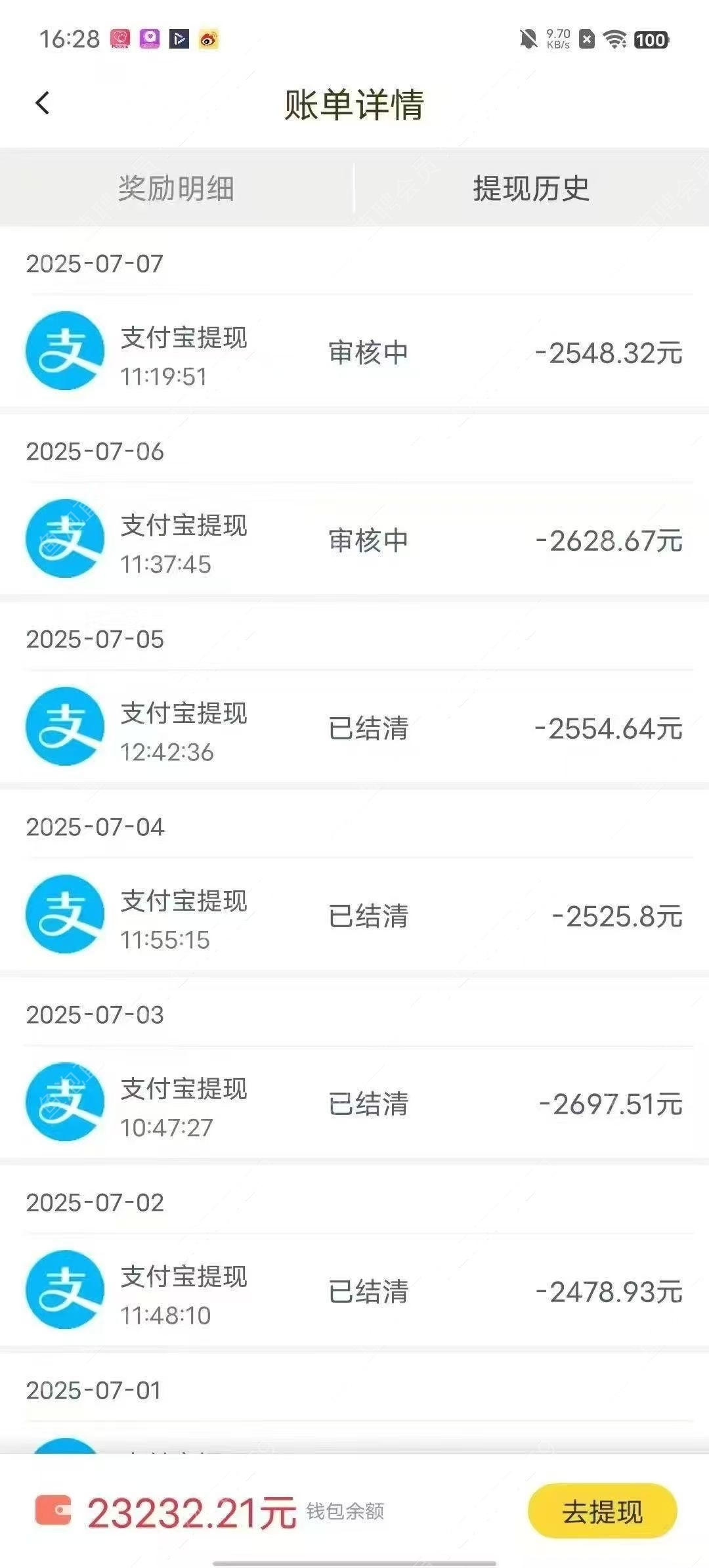Open the -2628.67元 withdrawal from 2025-07-06
709x1568 pixels.
coord(354,540)
